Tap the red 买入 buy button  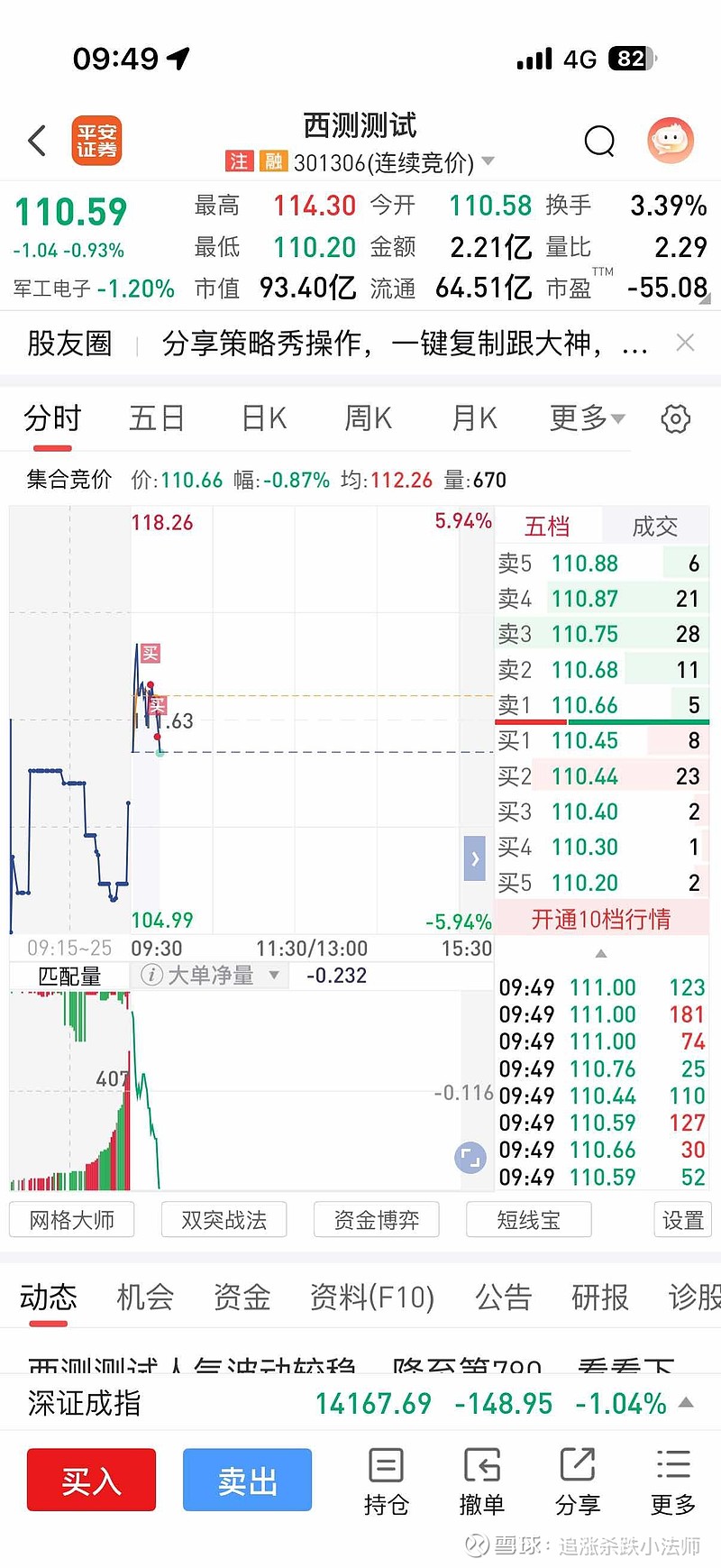coord(90,1479)
